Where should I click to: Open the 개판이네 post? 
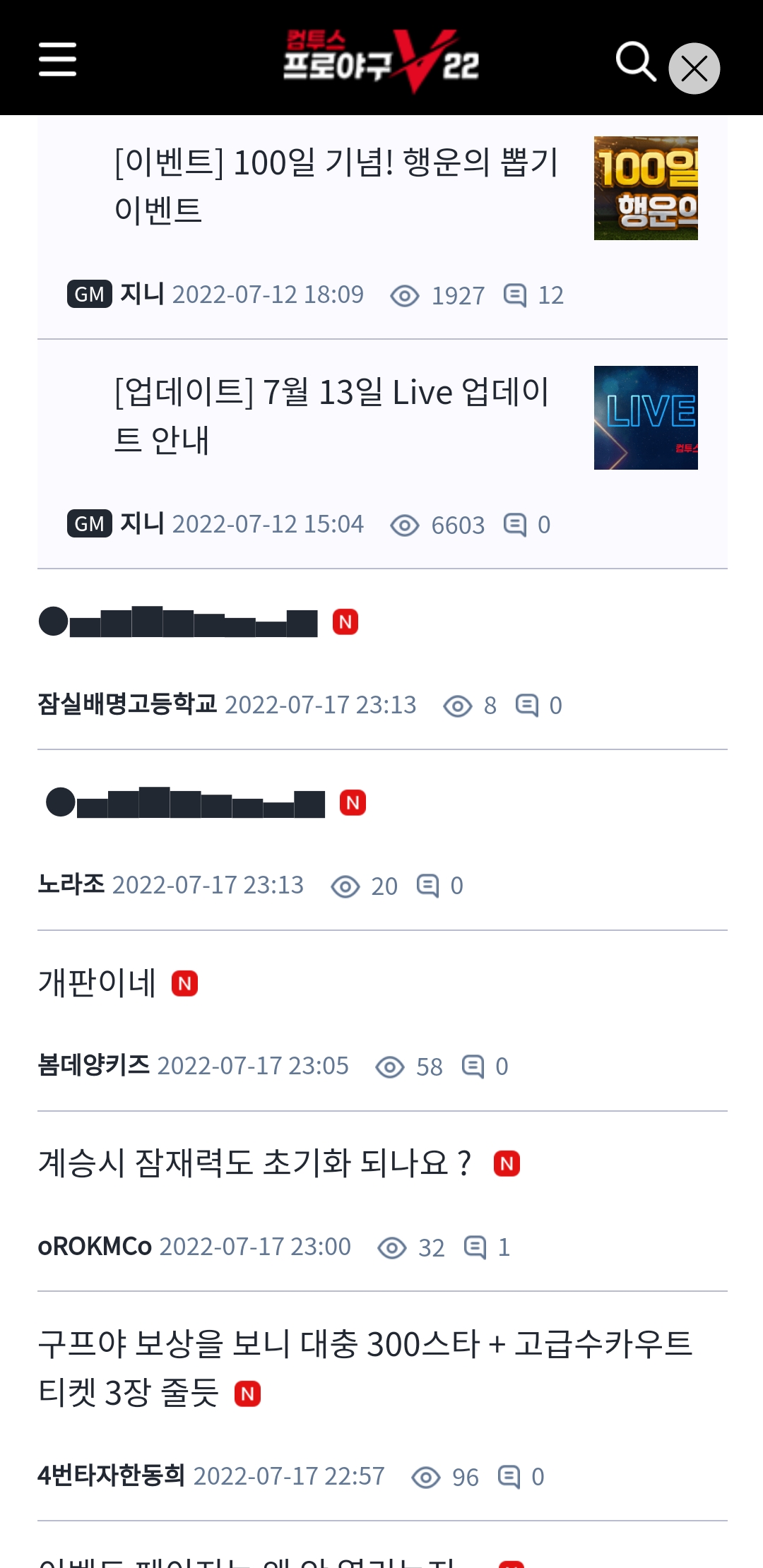pos(97,982)
